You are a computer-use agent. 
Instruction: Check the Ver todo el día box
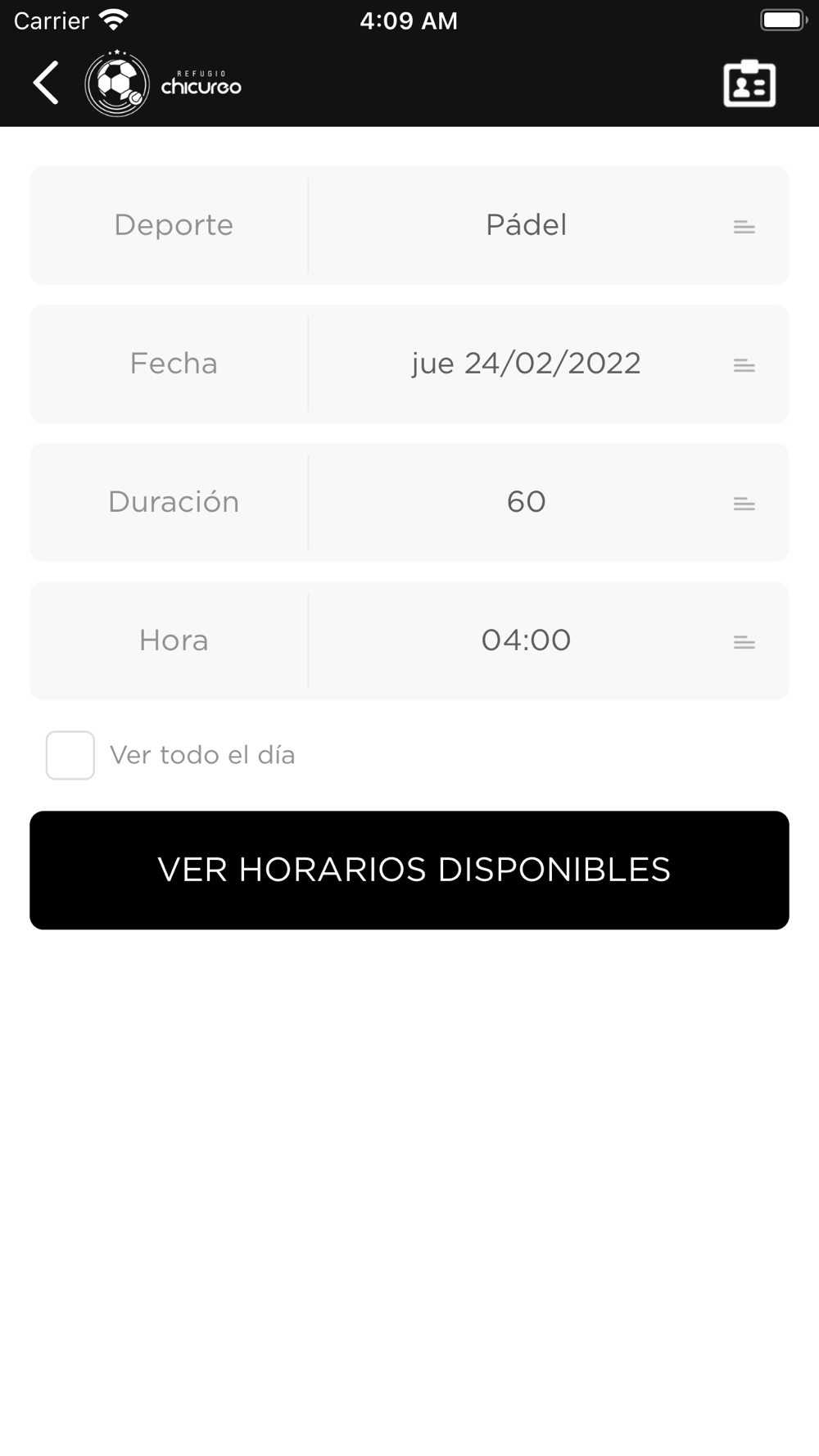[70, 755]
